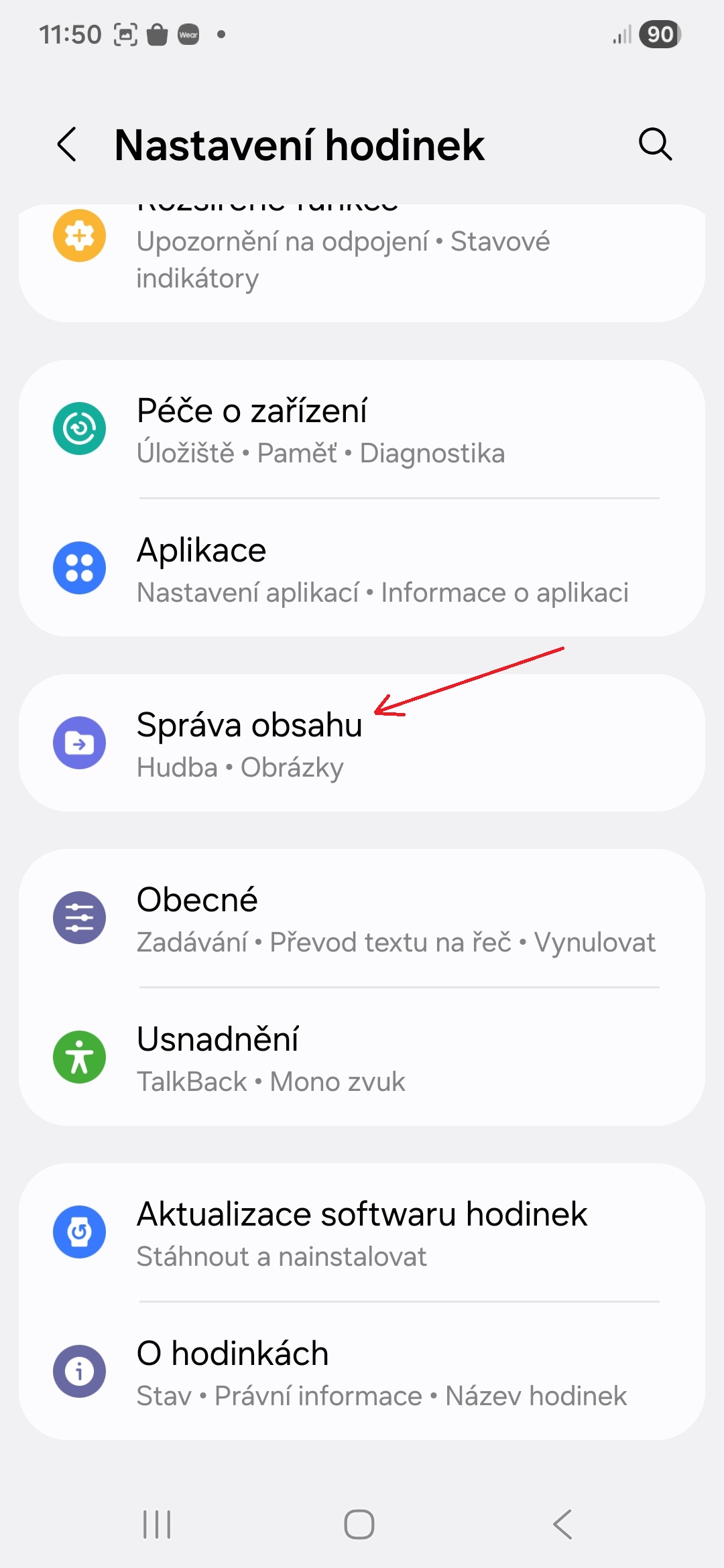Open Usnadnění options
Viewport: 724px width, 1568px height.
pos(362,1058)
